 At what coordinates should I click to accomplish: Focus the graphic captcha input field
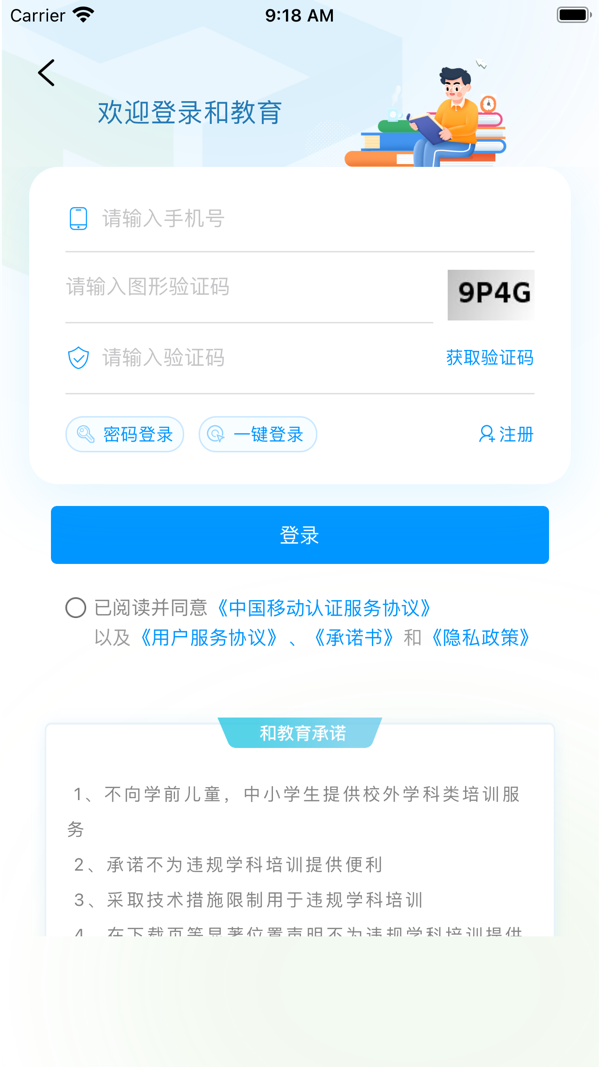[x=249, y=287]
